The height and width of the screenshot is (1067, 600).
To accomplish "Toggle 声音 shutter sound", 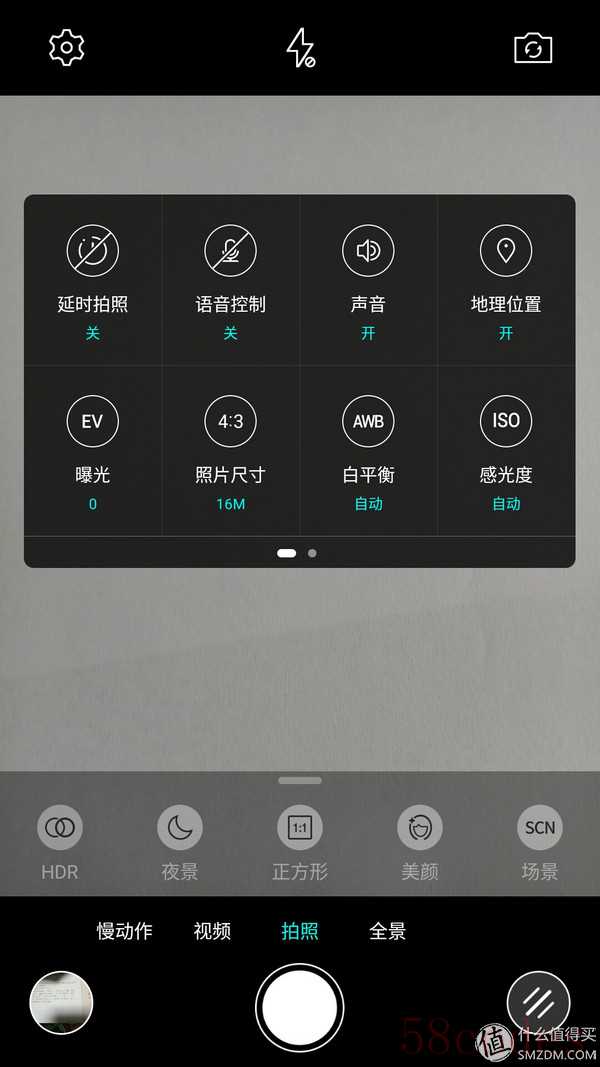I will point(368,250).
